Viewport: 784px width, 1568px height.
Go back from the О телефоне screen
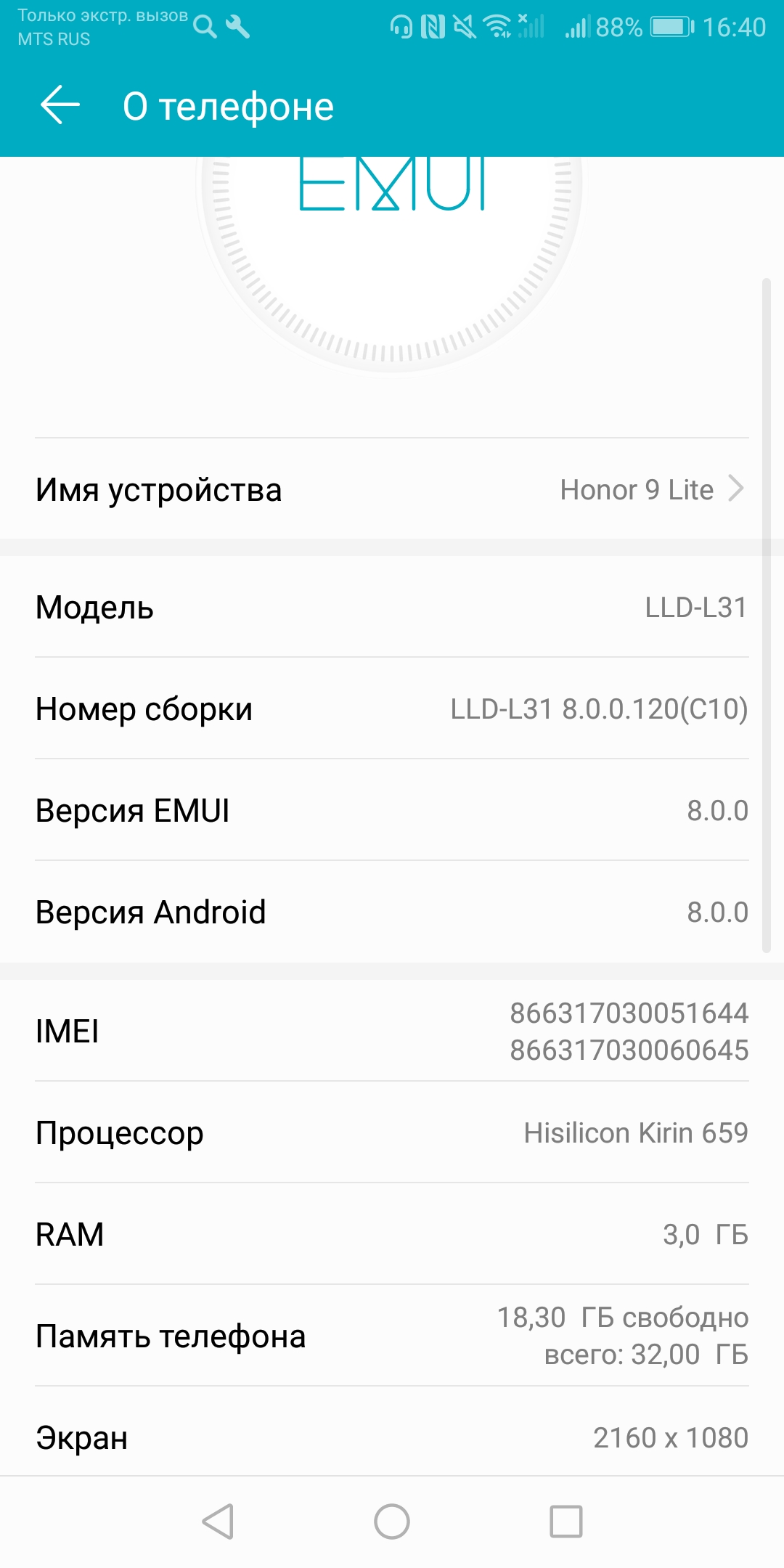[60, 105]
